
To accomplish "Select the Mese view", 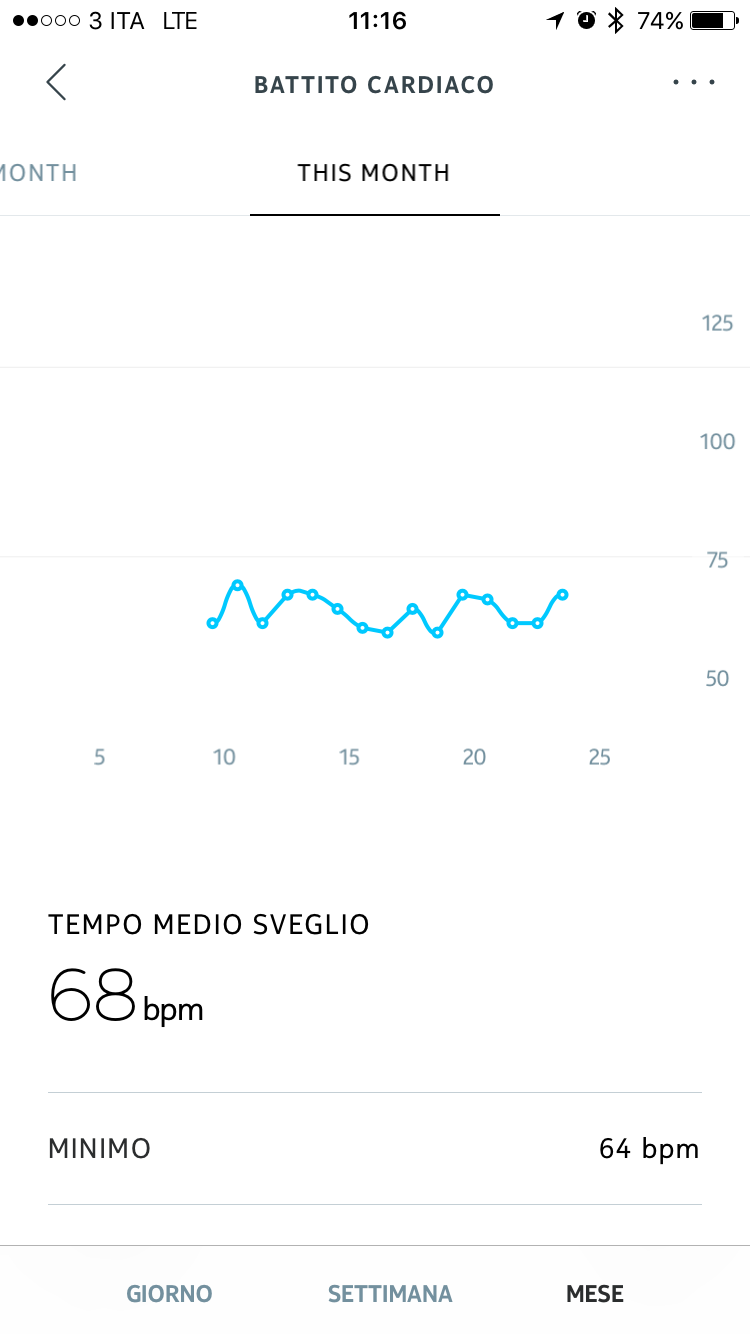I will (x=595, y=1294).
